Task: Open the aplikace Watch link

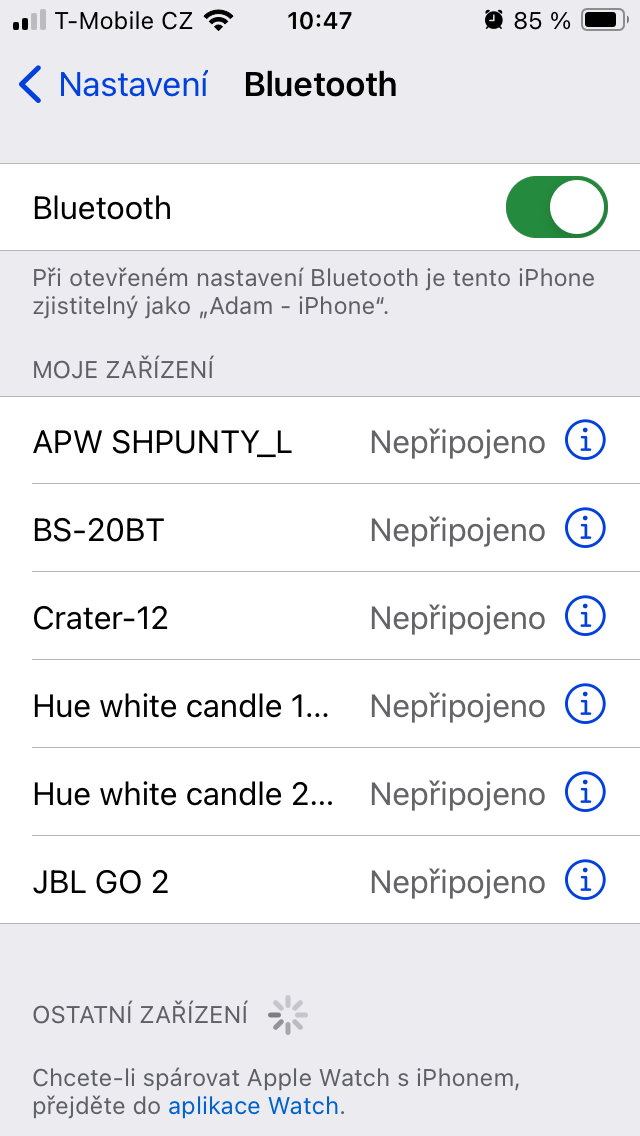Action: [254, 1107]
